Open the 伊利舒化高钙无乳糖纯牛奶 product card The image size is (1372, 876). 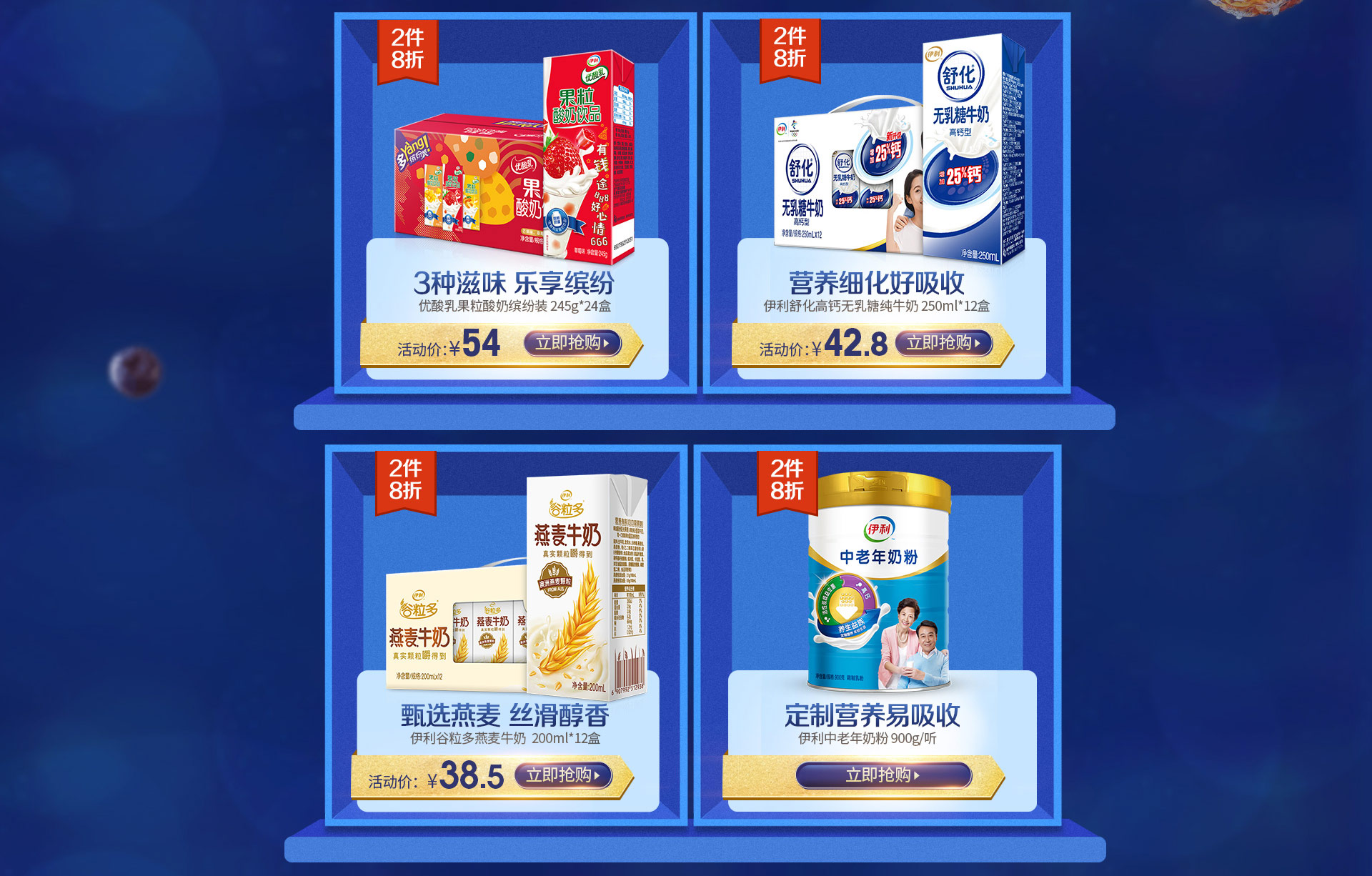click(886, 186)
